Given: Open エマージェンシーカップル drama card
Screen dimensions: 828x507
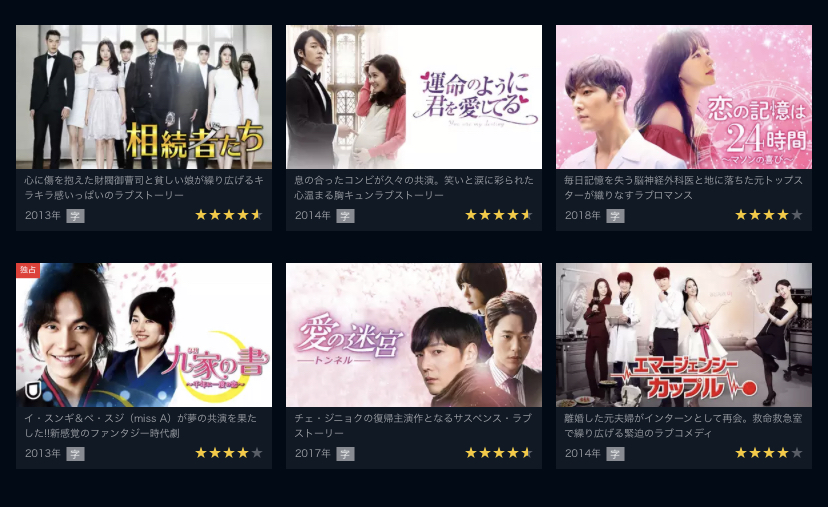Looking at the screenshot, I should point(684,335).
